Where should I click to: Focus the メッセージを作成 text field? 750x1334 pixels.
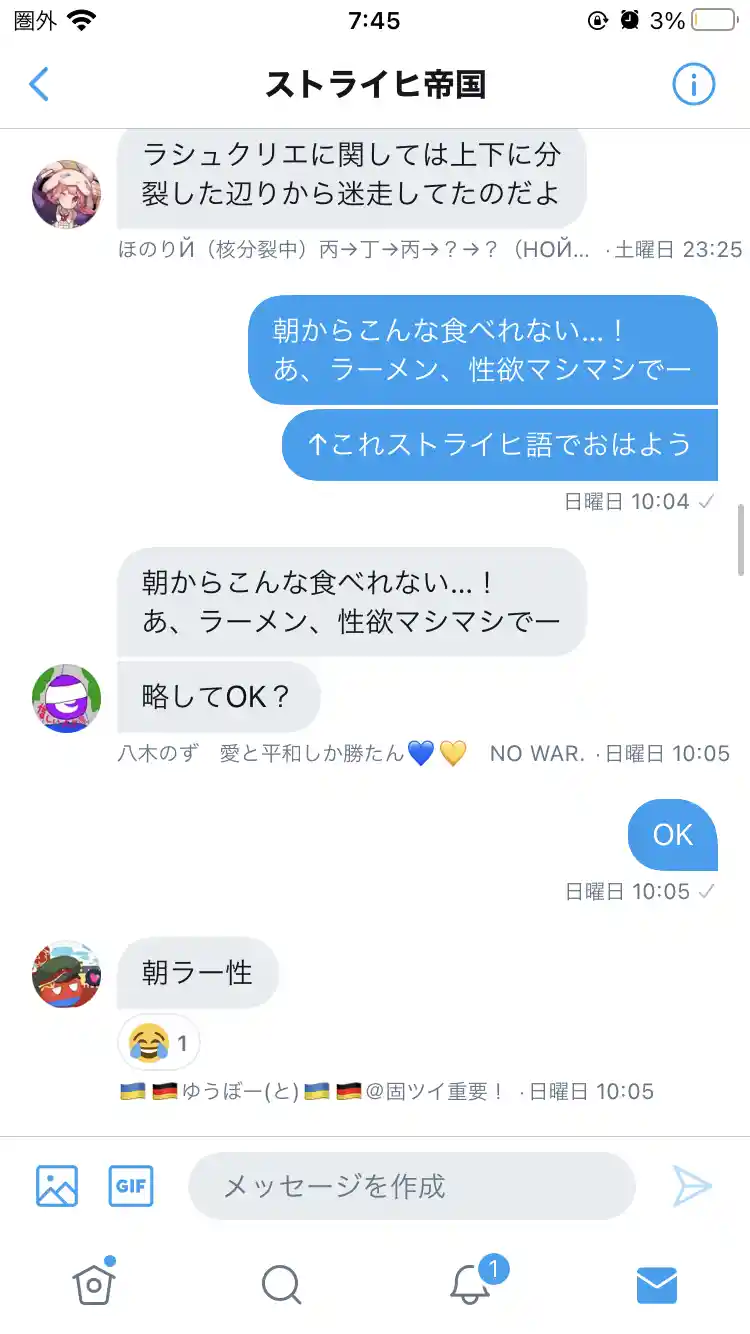point(411,1186)
